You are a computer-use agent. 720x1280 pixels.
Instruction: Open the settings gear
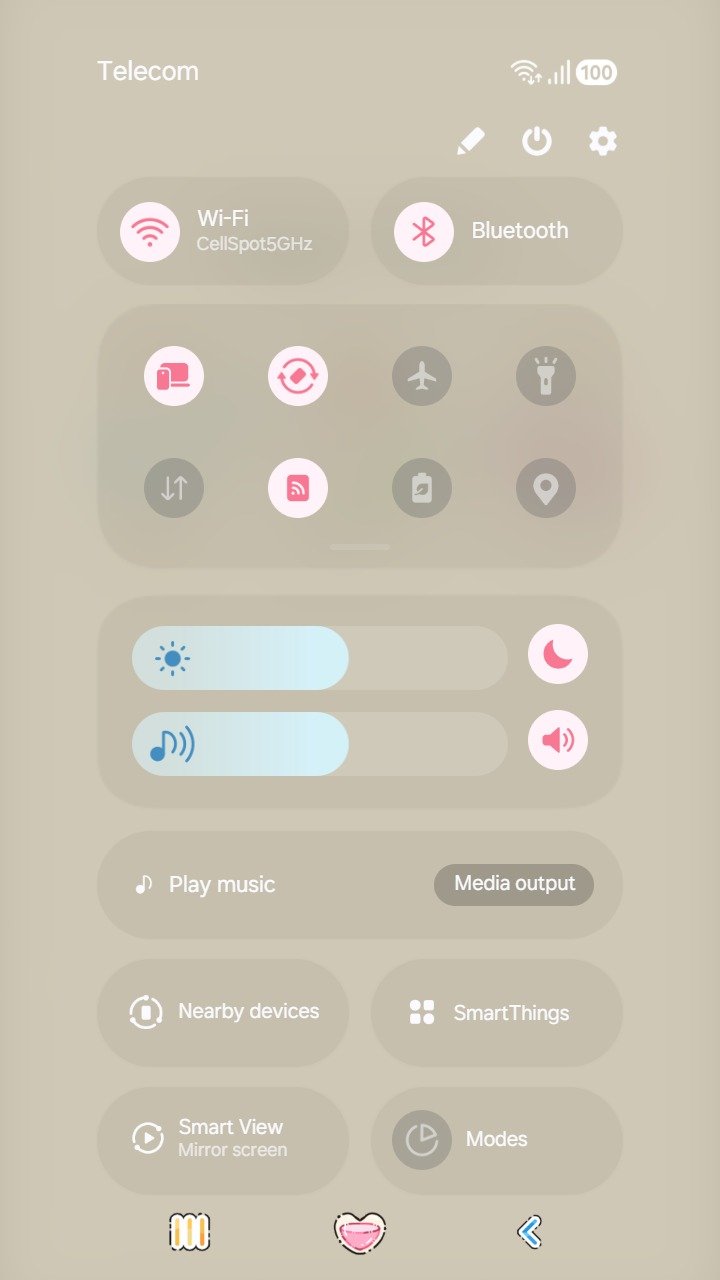[x=603, y=142]
